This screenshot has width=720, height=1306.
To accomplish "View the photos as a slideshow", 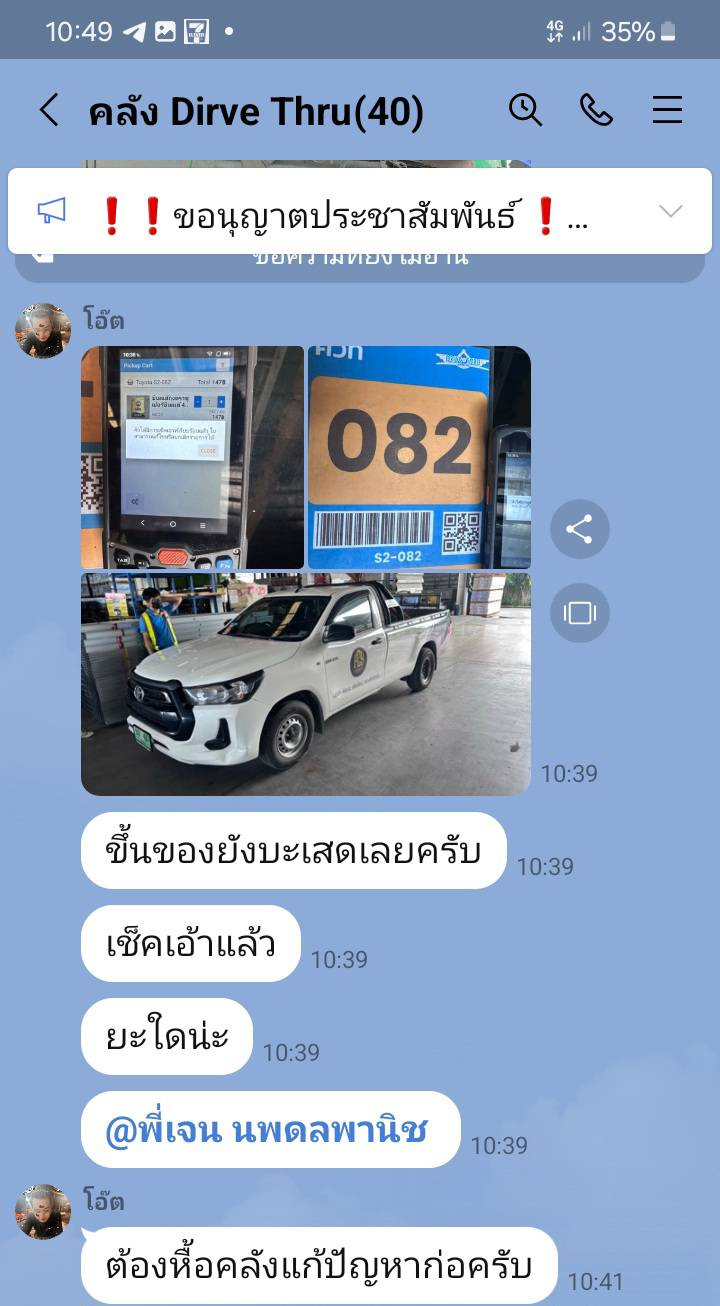I will click(579, 613).
